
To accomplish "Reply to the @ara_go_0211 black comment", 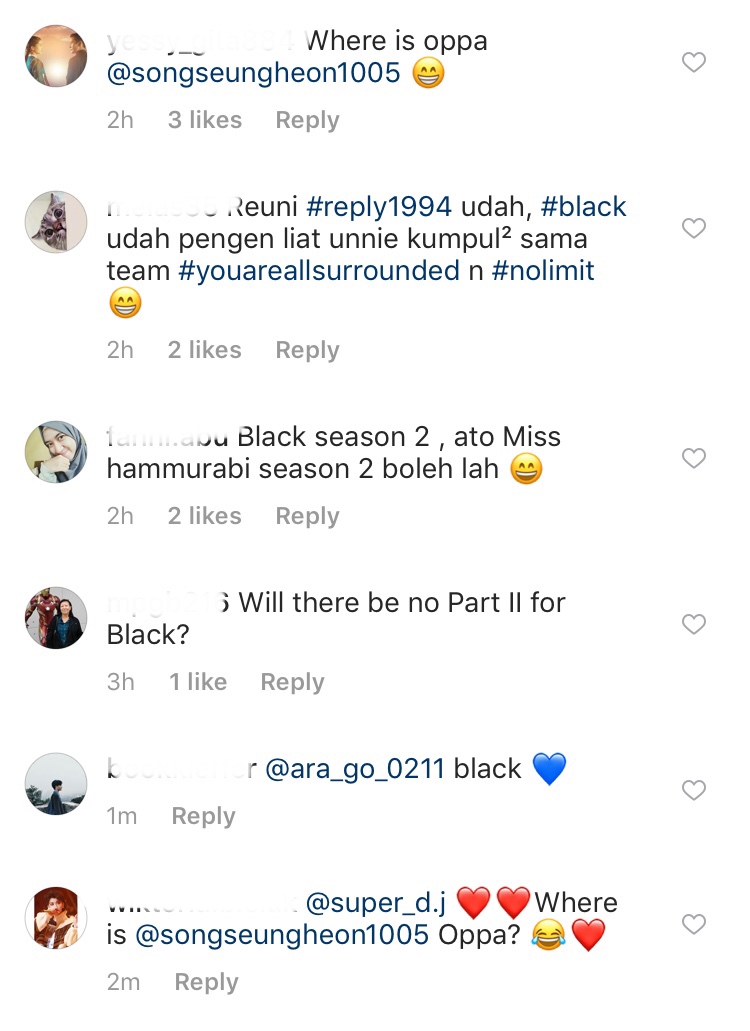I will click(203, 816).
